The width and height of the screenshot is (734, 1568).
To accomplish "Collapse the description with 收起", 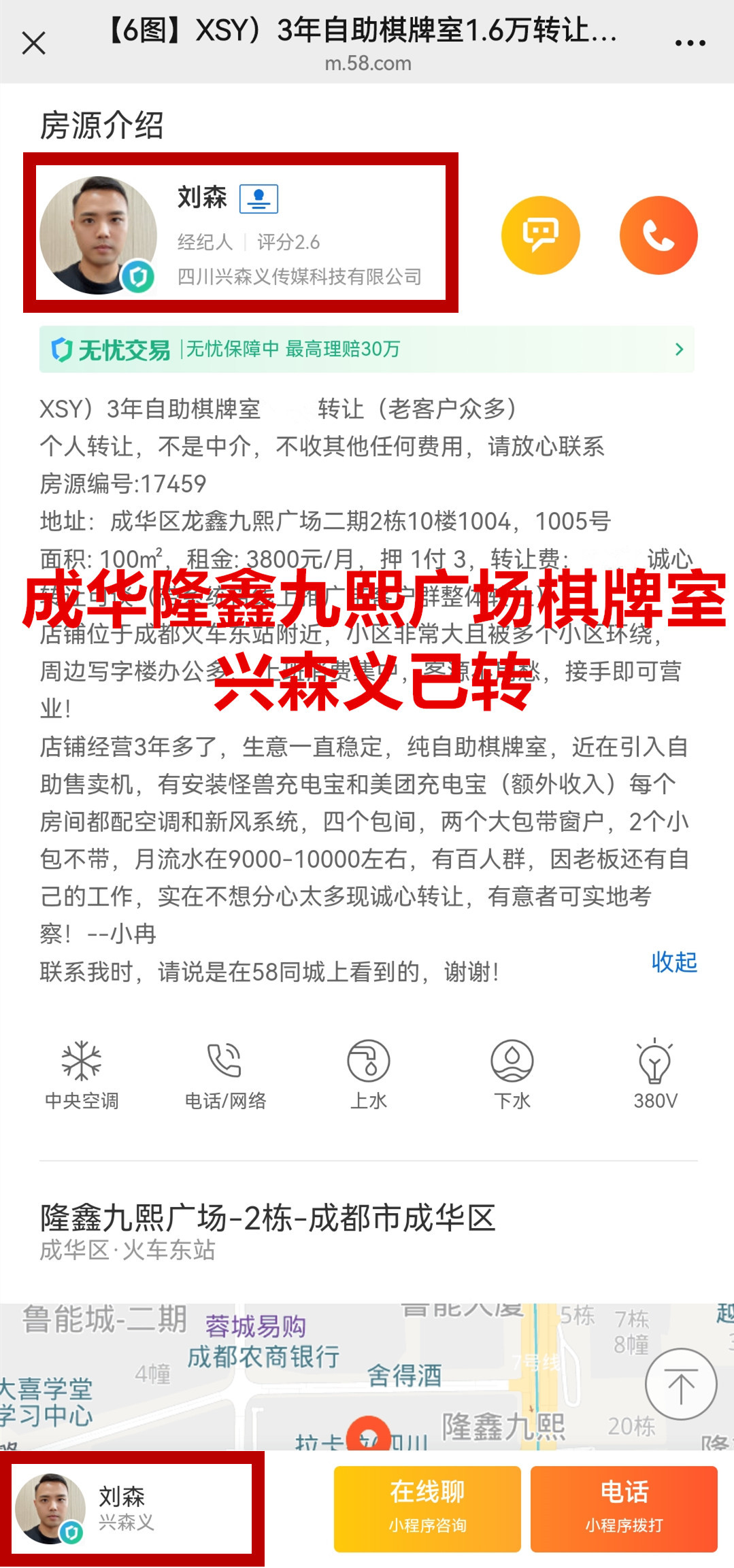I will (x=674, y=961).
